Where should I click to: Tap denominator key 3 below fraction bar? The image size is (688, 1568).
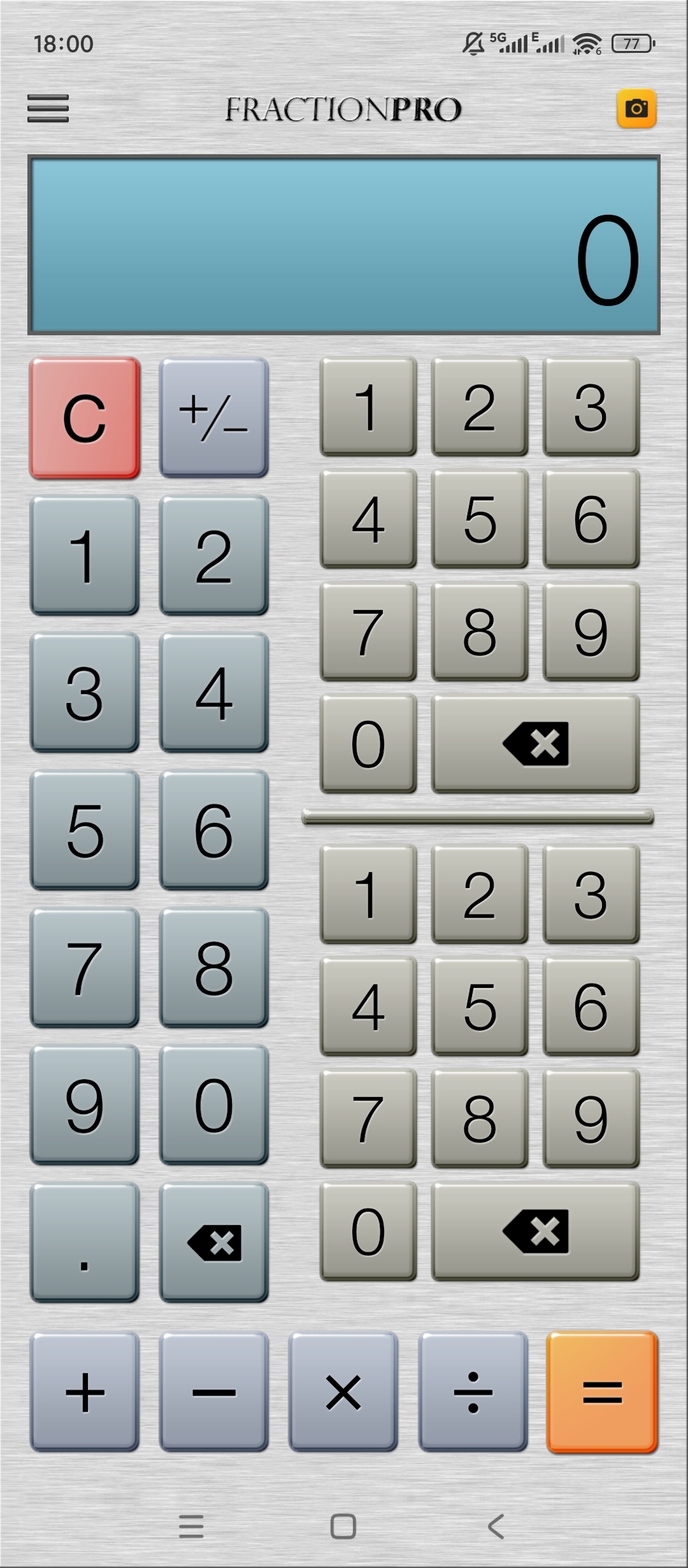tap(591, 894)
